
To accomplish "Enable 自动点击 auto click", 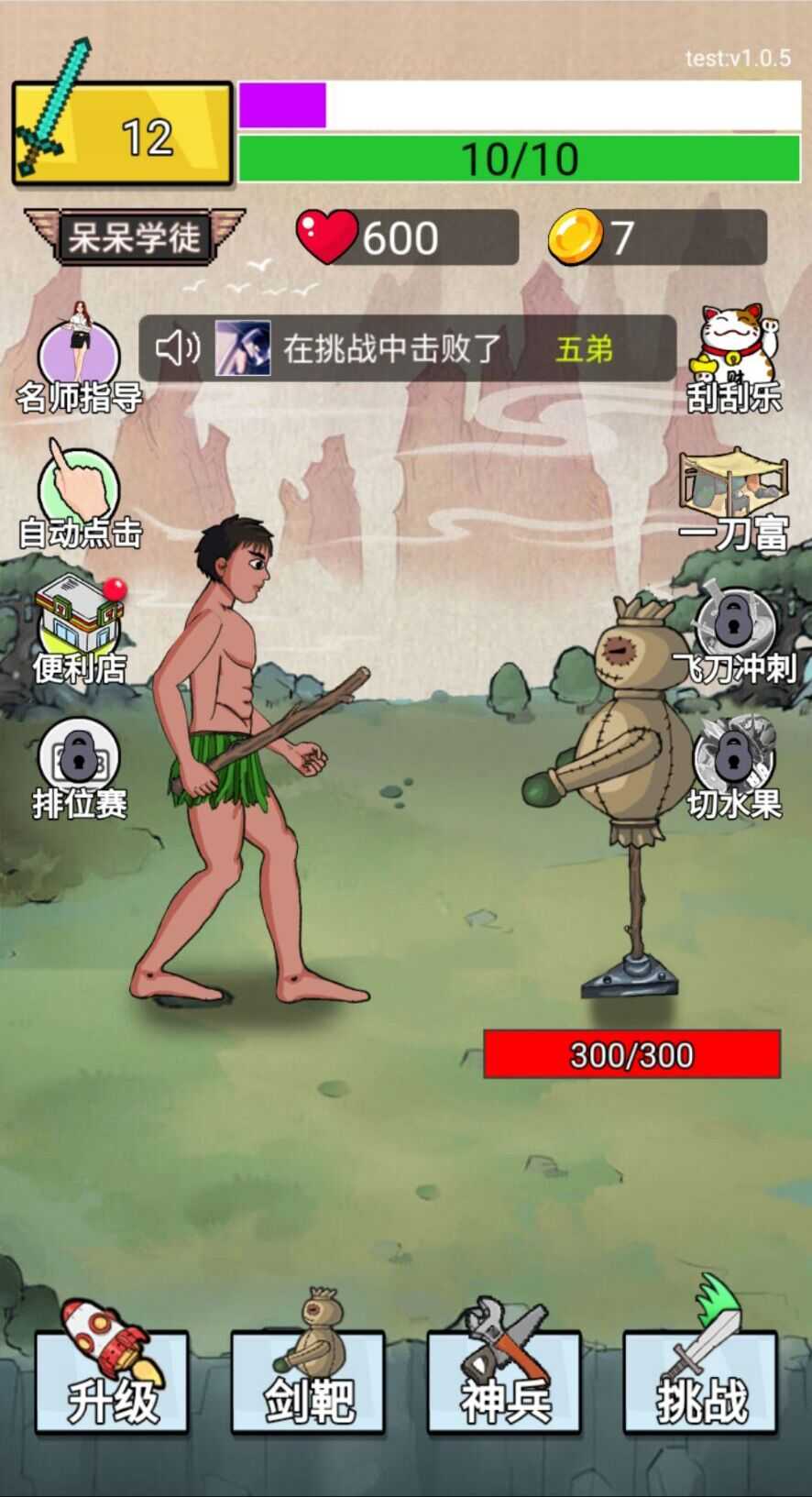I will coord(80,495).
